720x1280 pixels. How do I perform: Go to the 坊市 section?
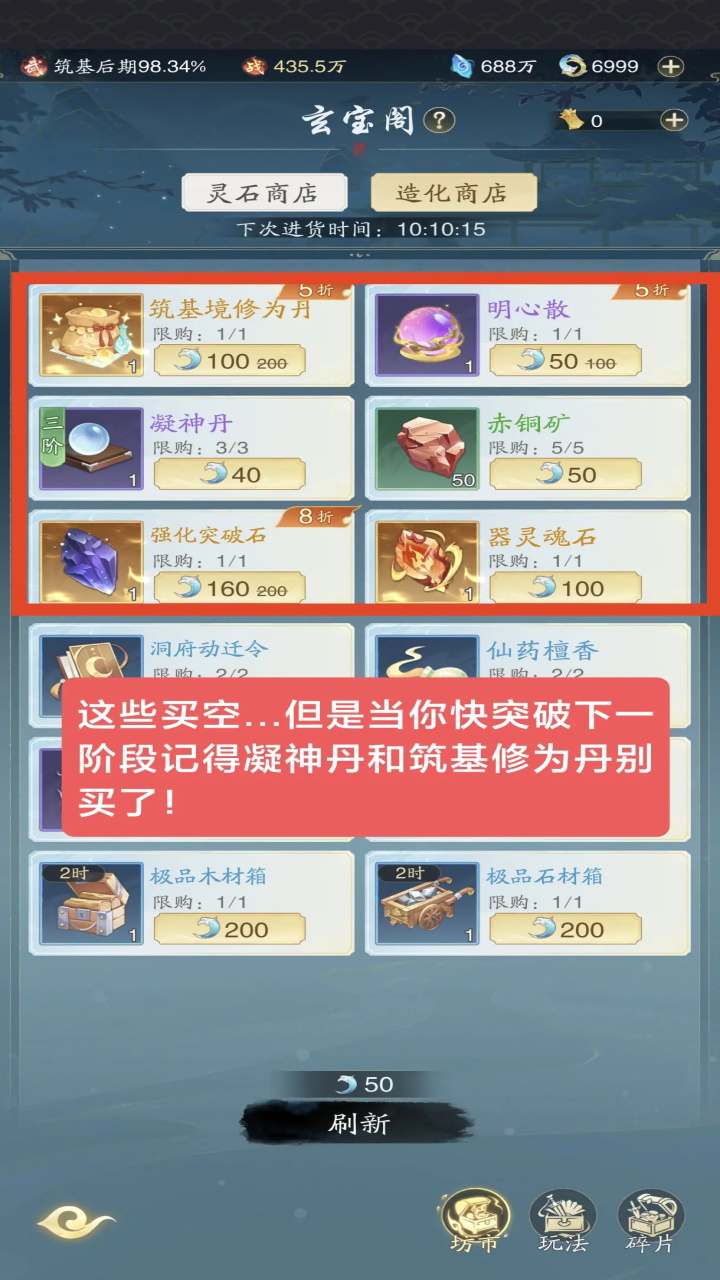(475, 1218)
